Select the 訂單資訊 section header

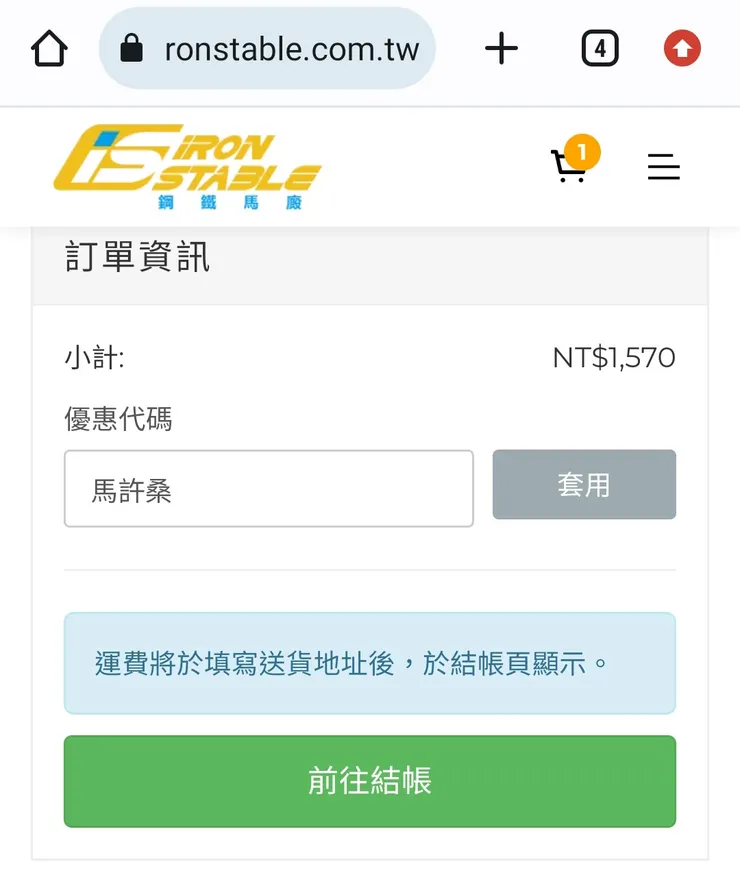[136, 257]
